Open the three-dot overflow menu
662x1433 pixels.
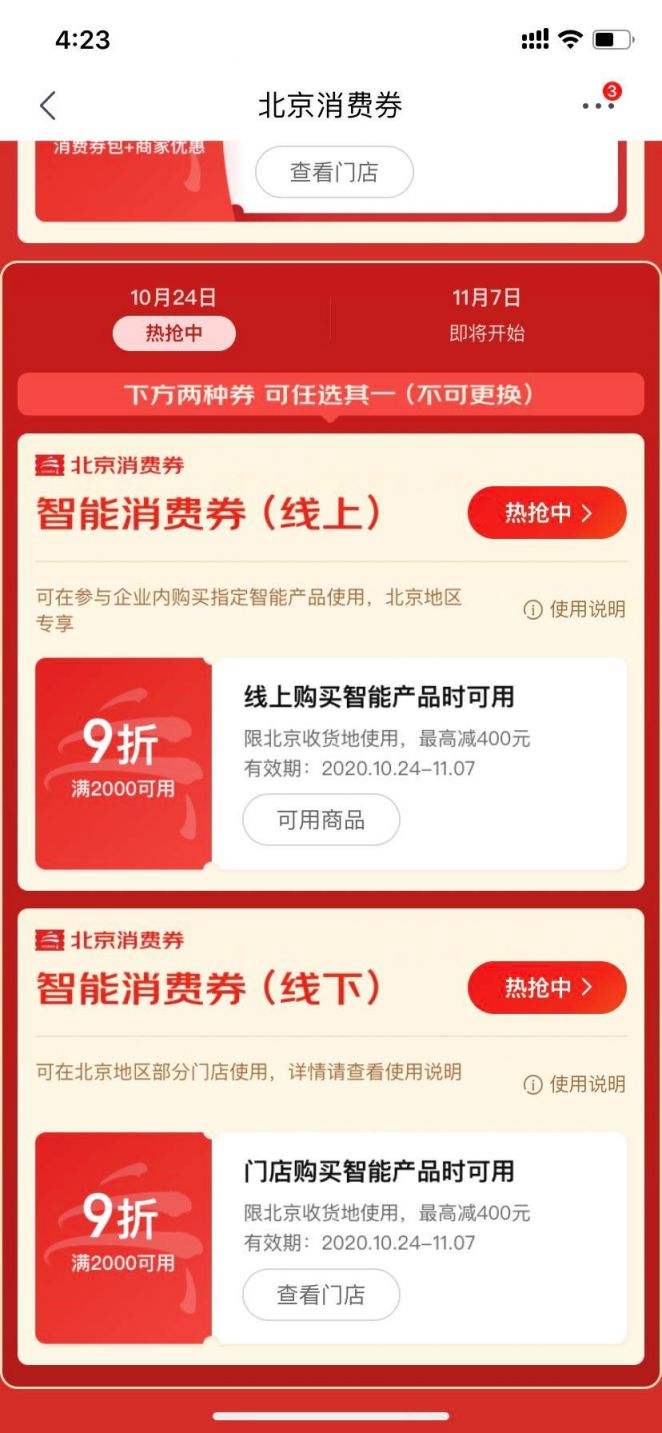[599, 104]
